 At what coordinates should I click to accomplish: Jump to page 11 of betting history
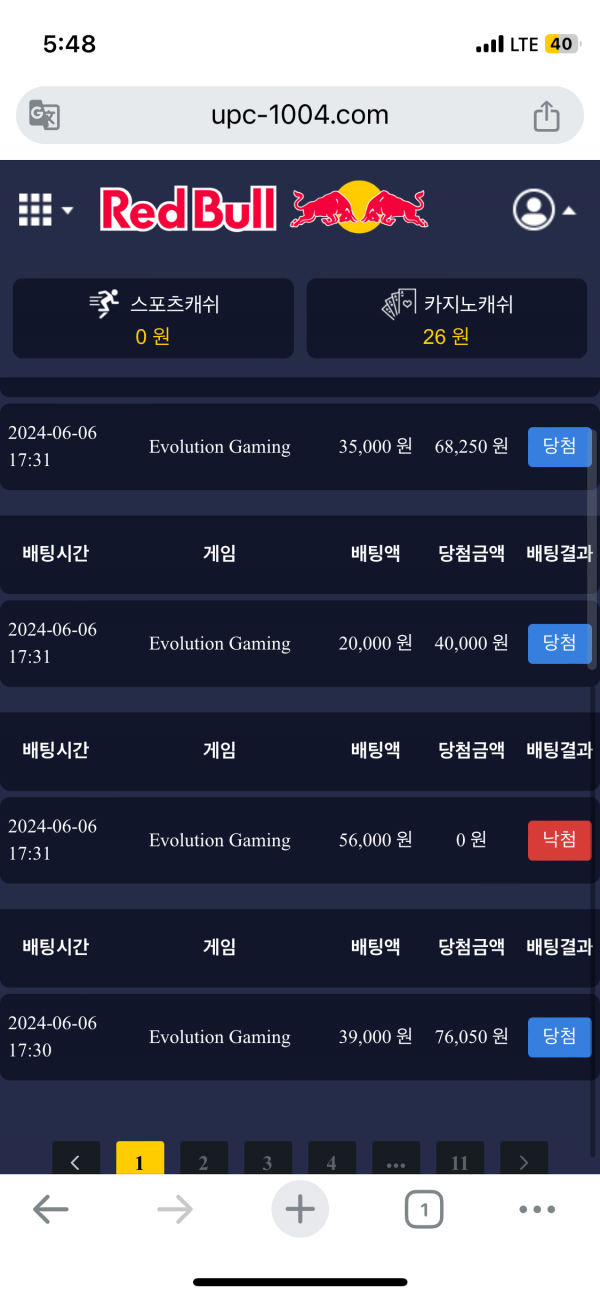[459, 1161]
